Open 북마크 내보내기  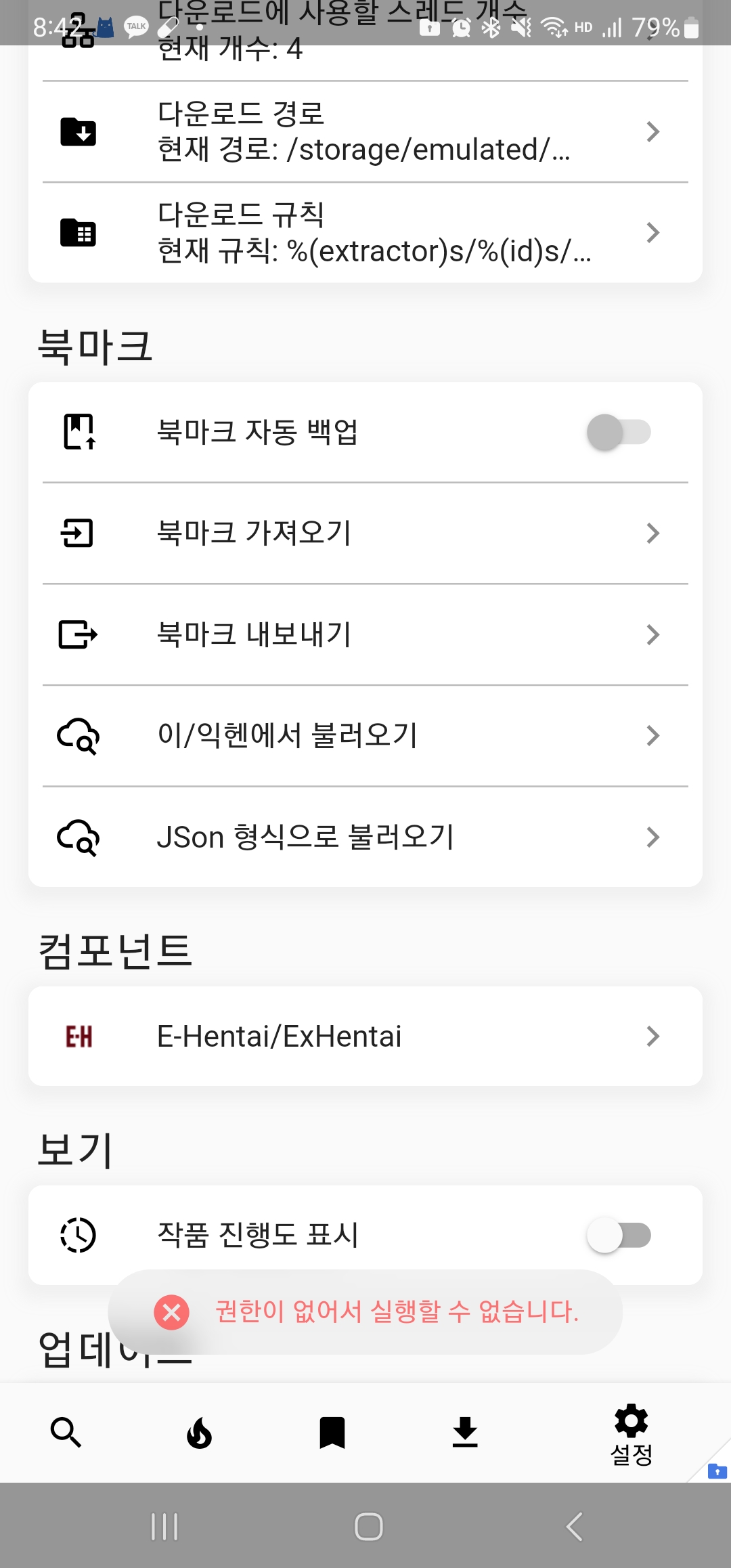[365, 634]
